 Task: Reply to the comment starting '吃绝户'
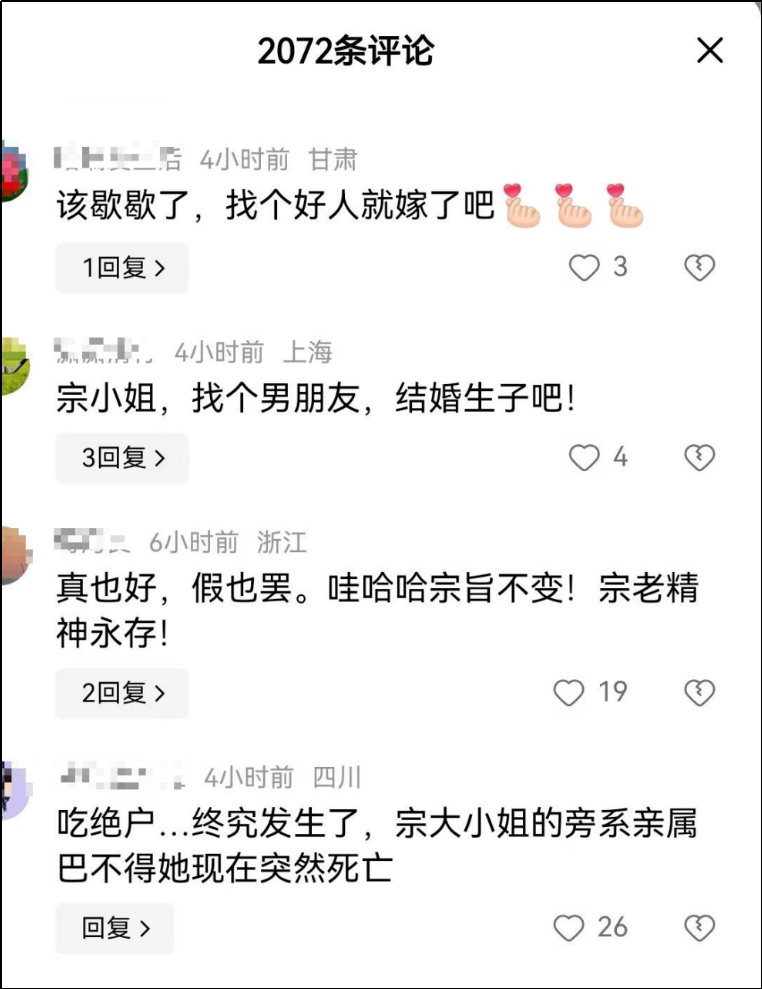pyautogui.click(x=115, y=928)
